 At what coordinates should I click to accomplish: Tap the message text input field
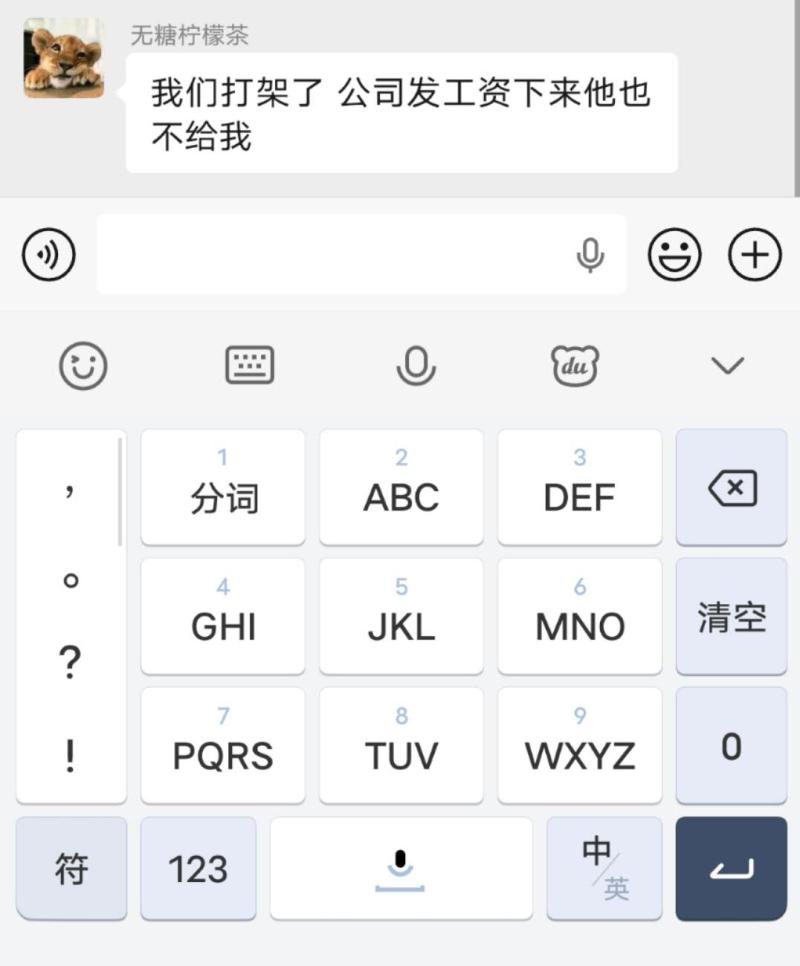point(330,256)
